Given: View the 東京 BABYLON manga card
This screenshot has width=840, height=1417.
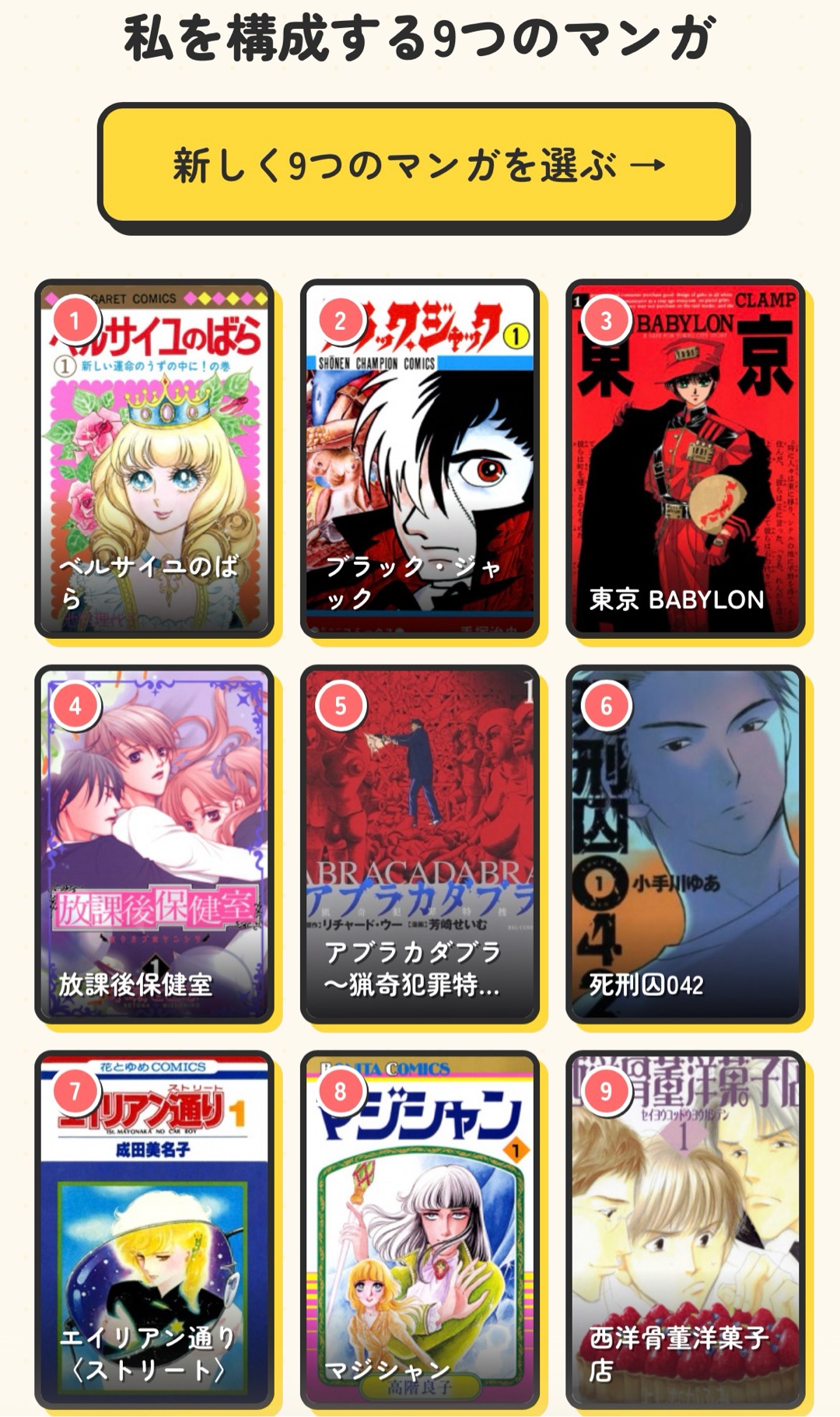Looking at the screenshot, I should (x=684, y=459).
